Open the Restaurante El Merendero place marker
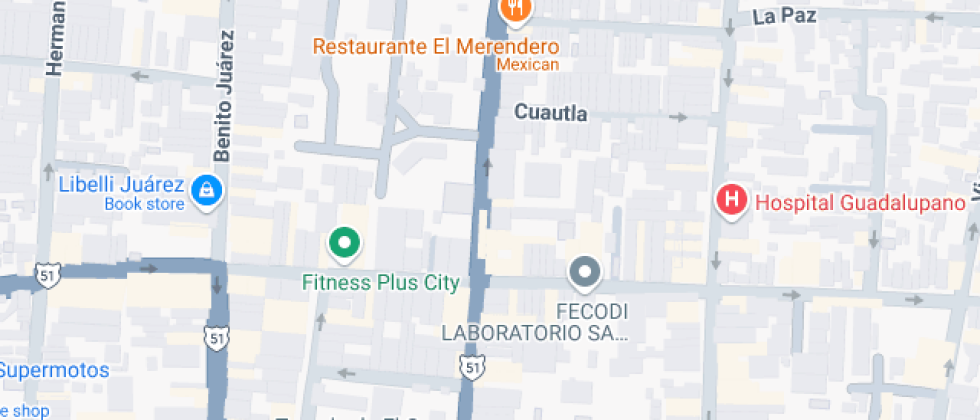 [516, 10]
